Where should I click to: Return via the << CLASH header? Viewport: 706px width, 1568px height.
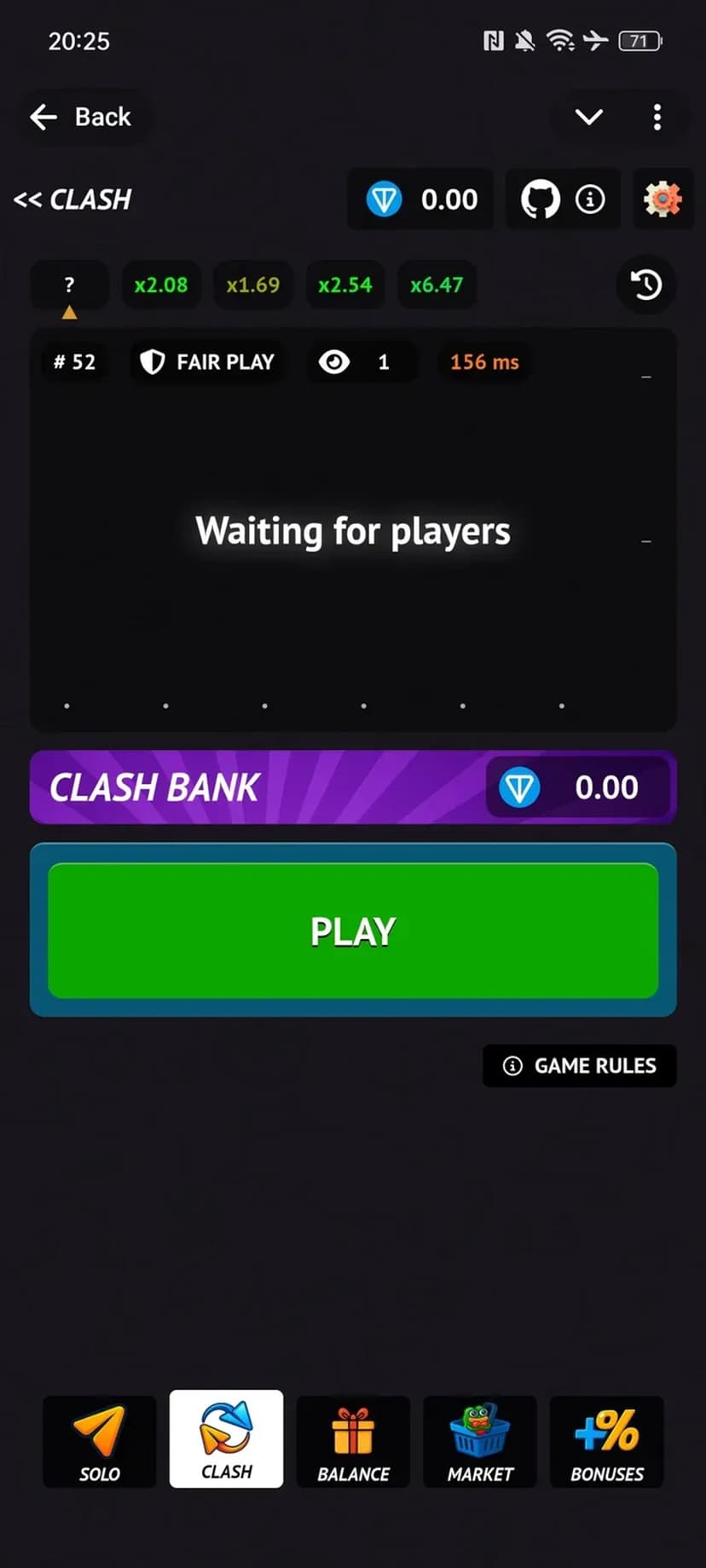(73, 199)
